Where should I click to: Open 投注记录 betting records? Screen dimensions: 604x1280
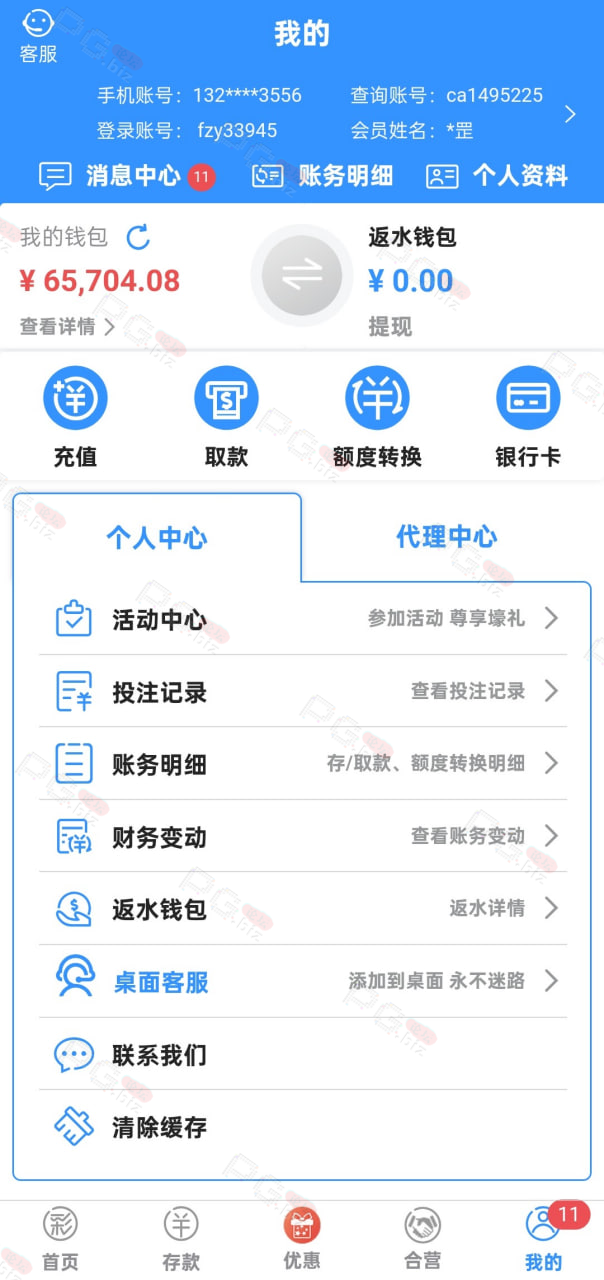[303, 691]
